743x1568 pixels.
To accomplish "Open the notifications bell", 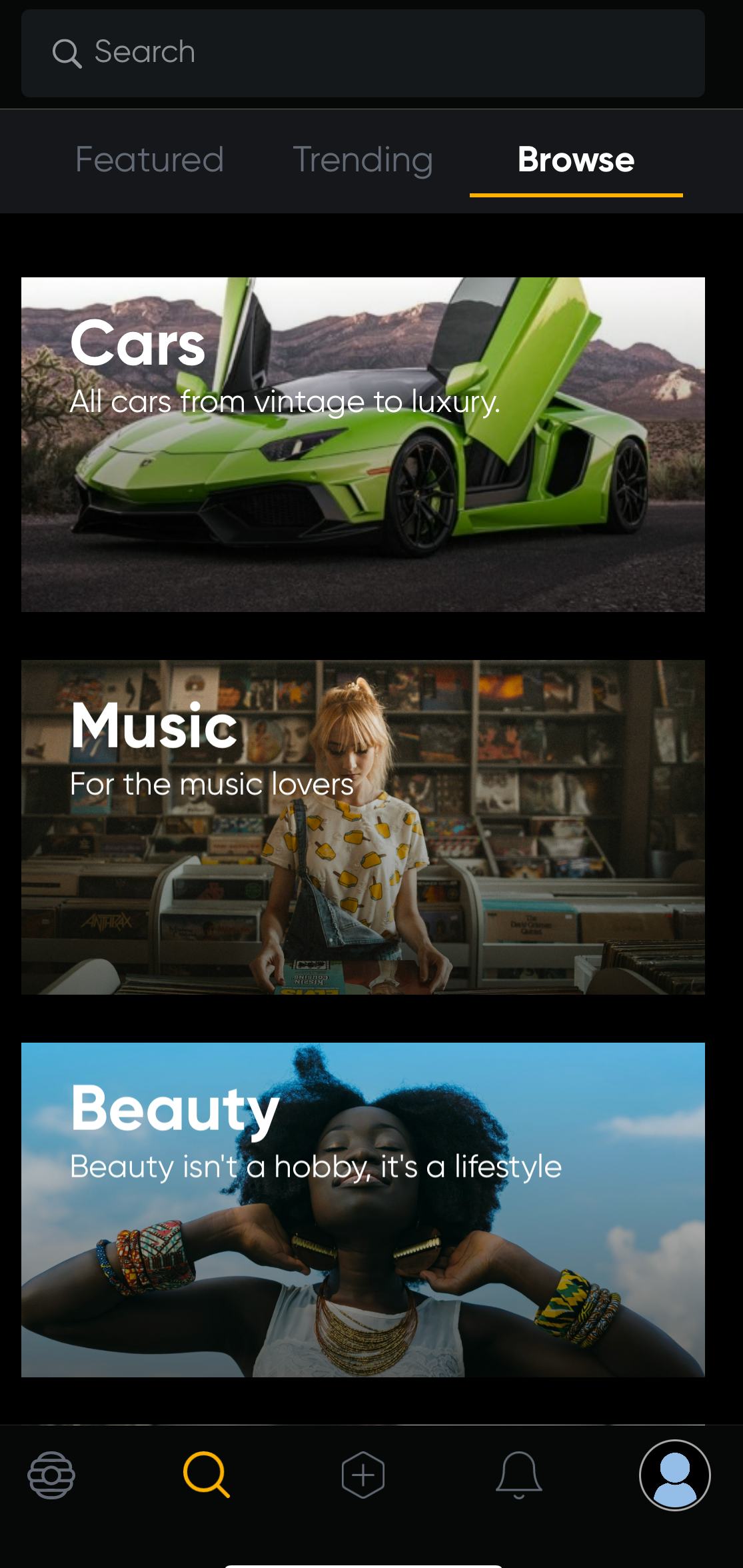I will (x=518, y=1475).
